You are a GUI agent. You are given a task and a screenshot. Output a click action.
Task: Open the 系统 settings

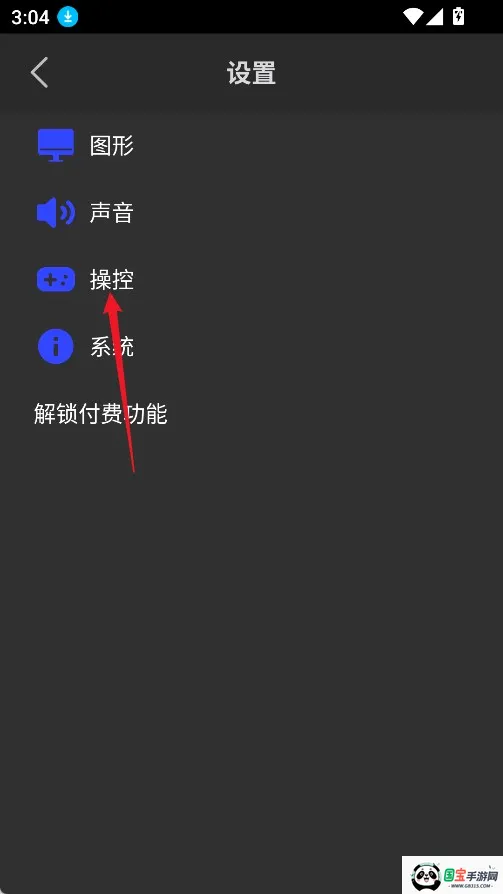[252, 346]
